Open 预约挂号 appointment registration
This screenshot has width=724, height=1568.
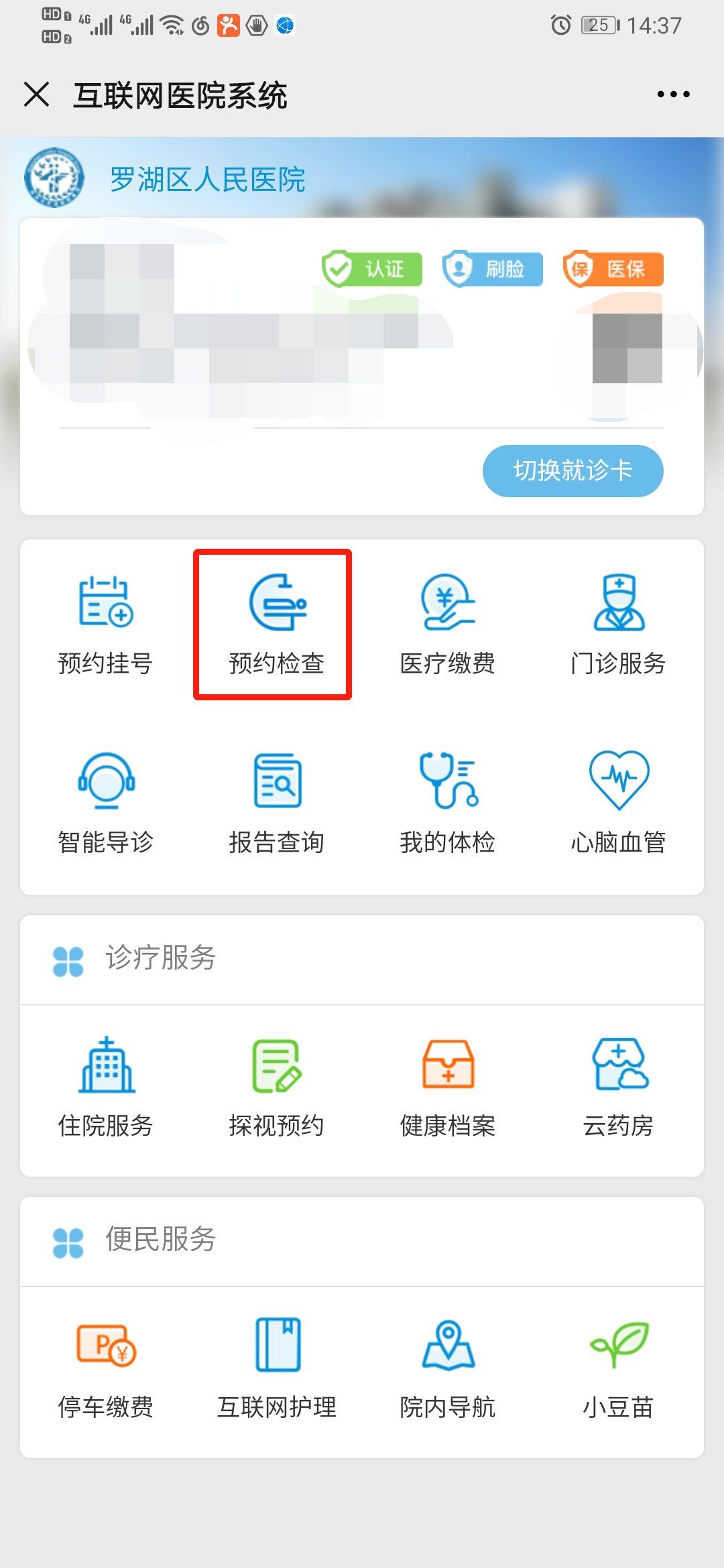106,625
